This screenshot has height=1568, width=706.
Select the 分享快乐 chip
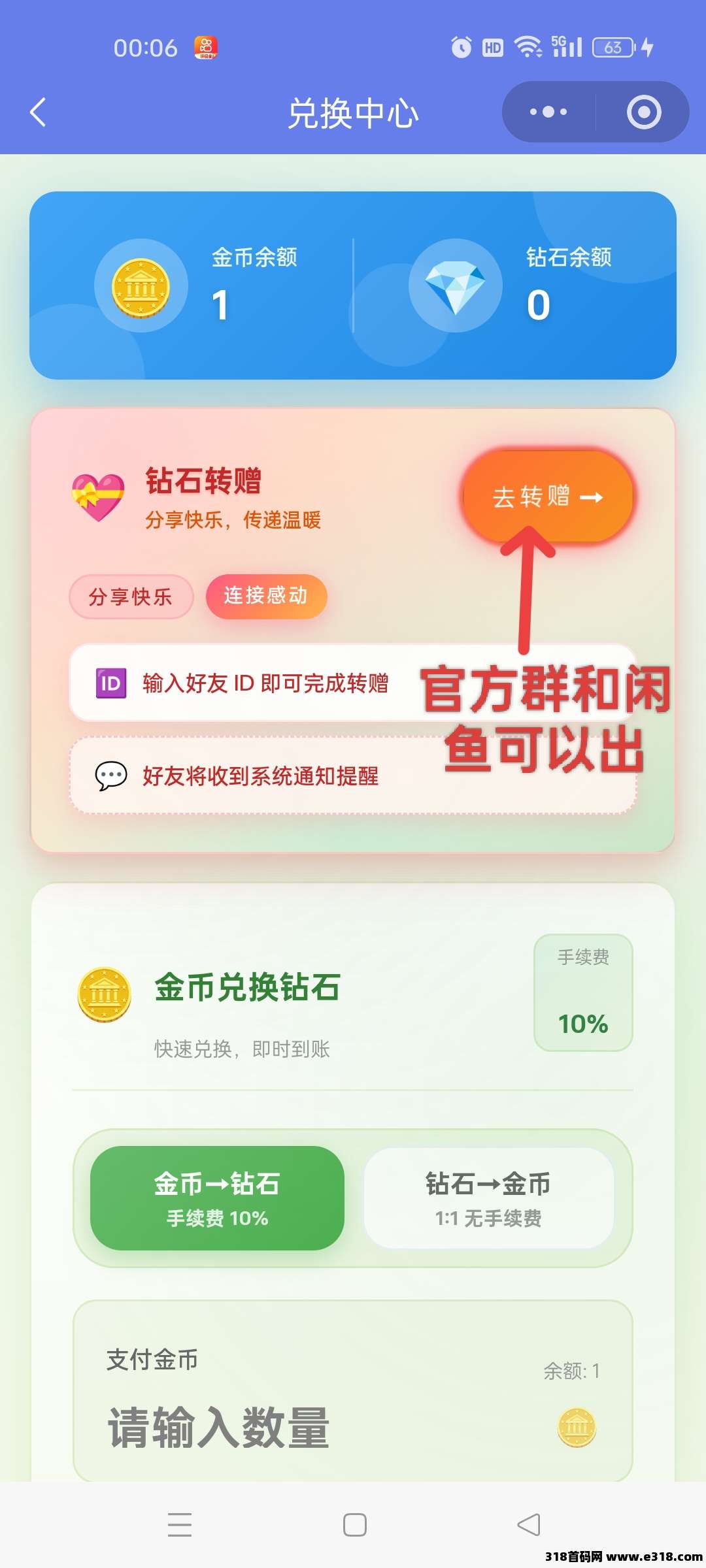point(131,596)
